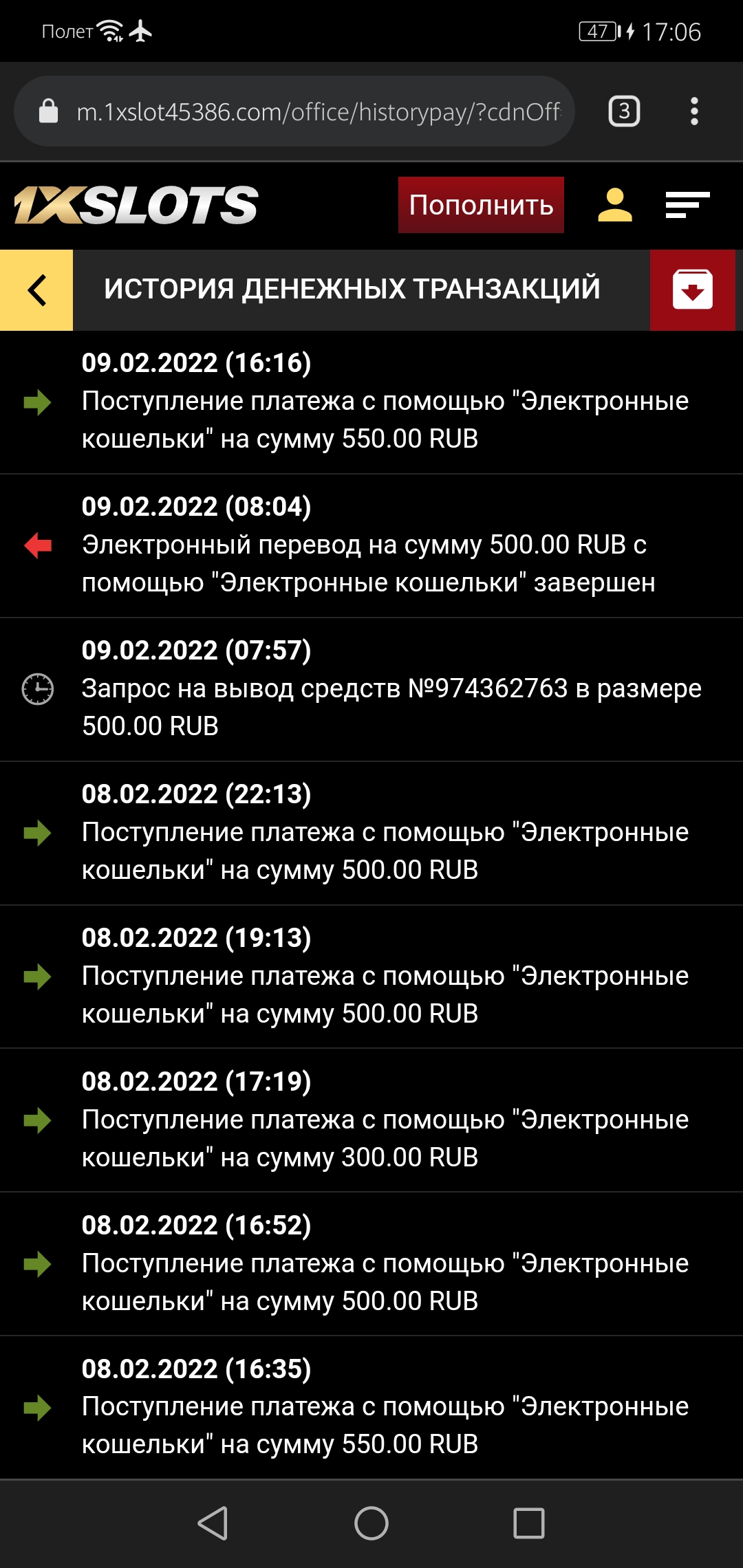The width and height of the screenshot is (743, 1568).
Task: Tap the URL address bar
Action: point(294,111)
